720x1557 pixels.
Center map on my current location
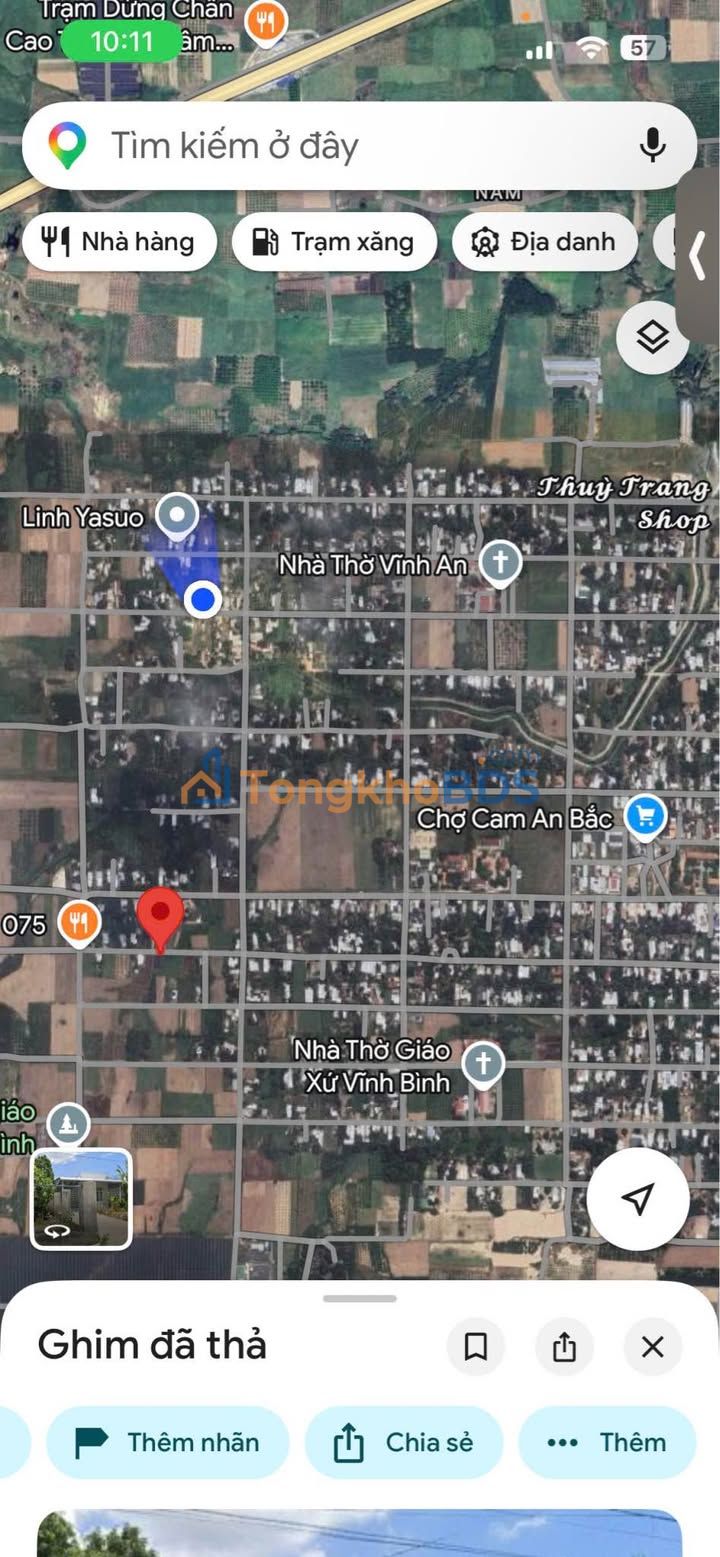[x=637, y=1199]
